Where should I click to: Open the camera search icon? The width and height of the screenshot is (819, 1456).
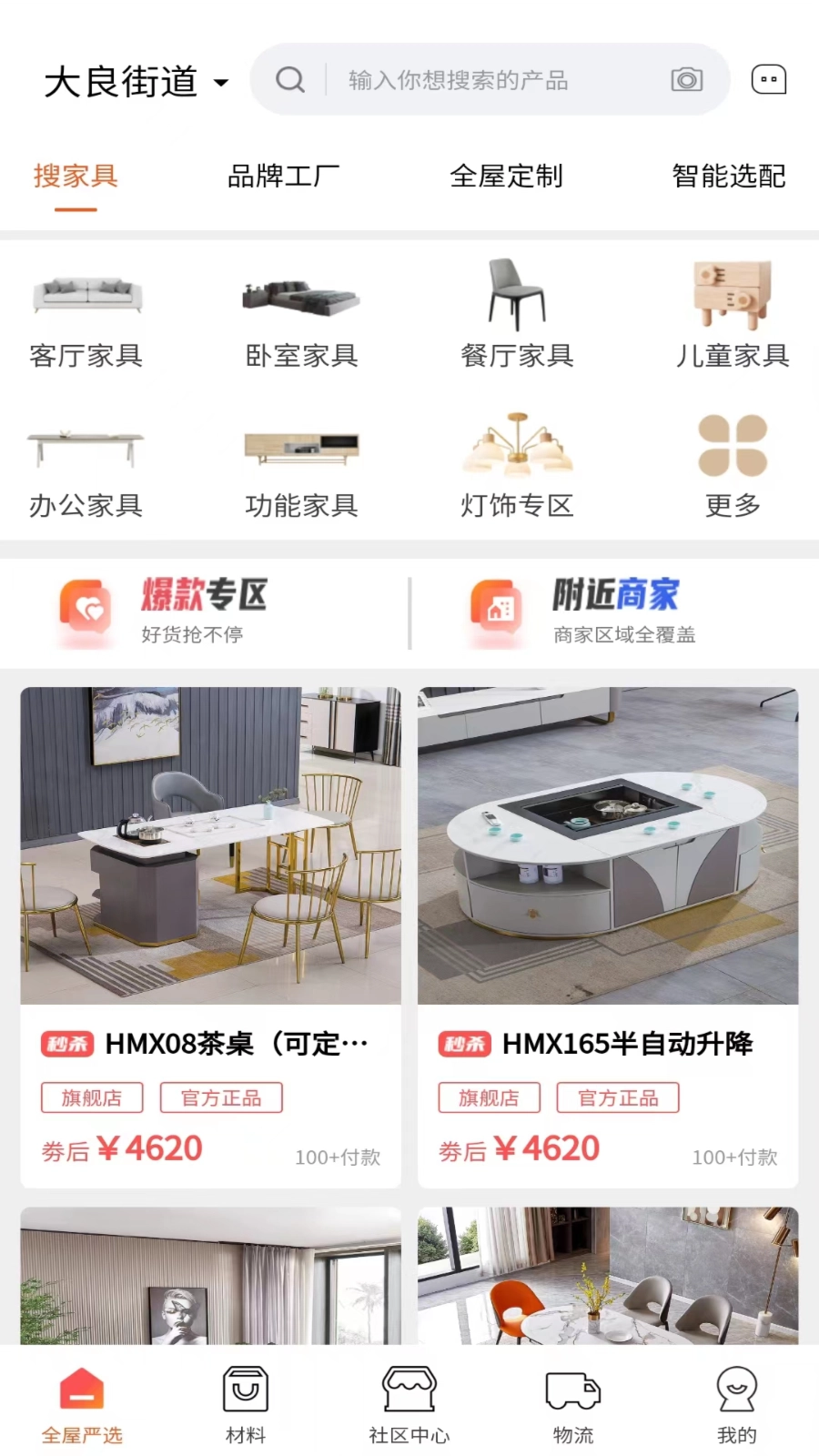tap(686, 79)
